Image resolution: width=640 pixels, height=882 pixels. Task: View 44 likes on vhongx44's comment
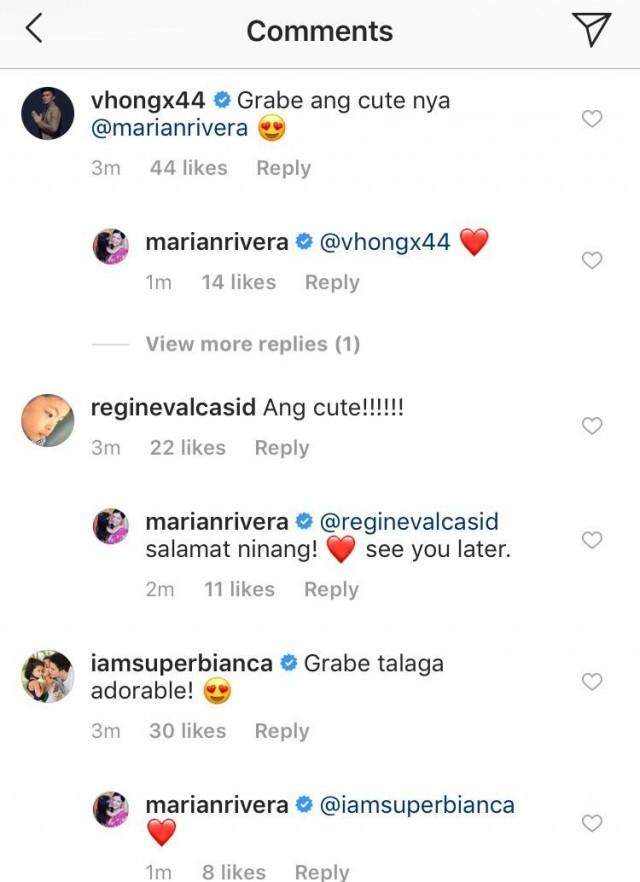(188, 168)
